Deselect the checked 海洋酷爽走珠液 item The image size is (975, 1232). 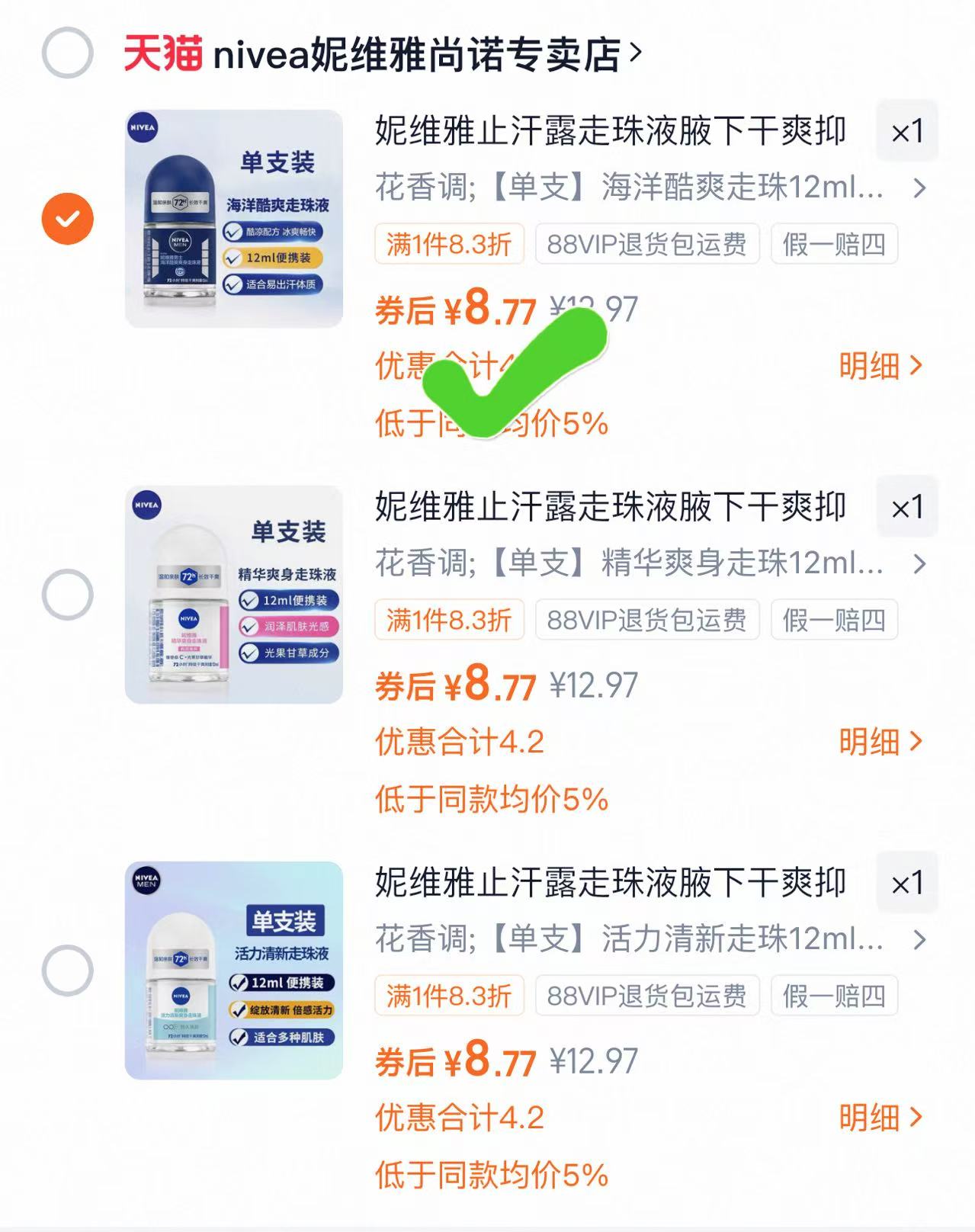point(67,216)
